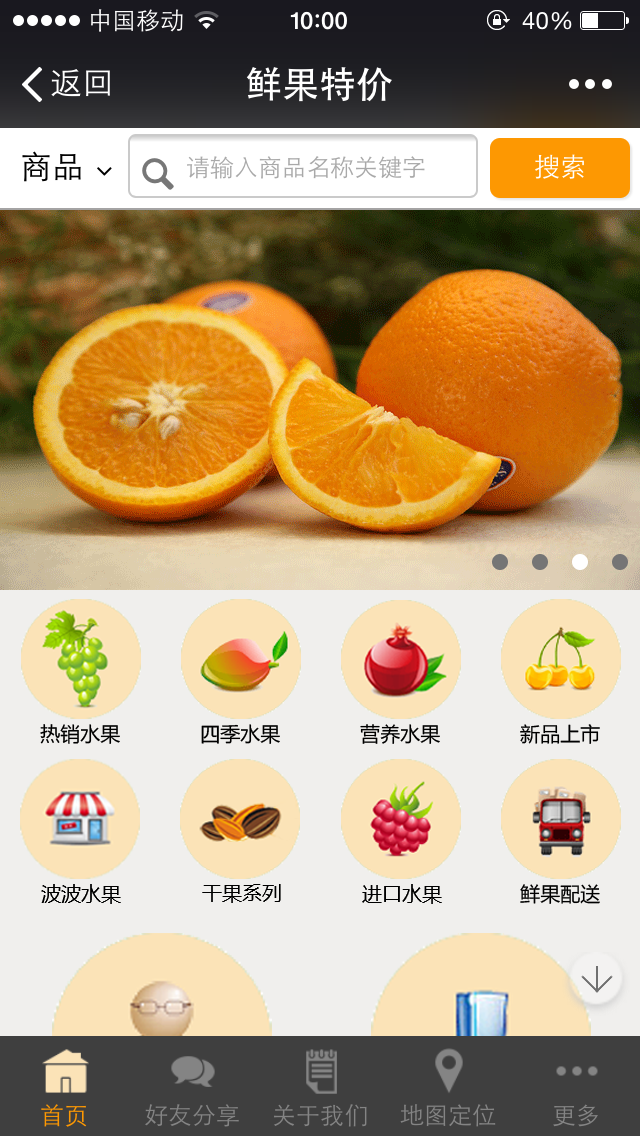Screen dimensions: 640x1136
Task: Open the orange banner image
Action: coord(320,400)
